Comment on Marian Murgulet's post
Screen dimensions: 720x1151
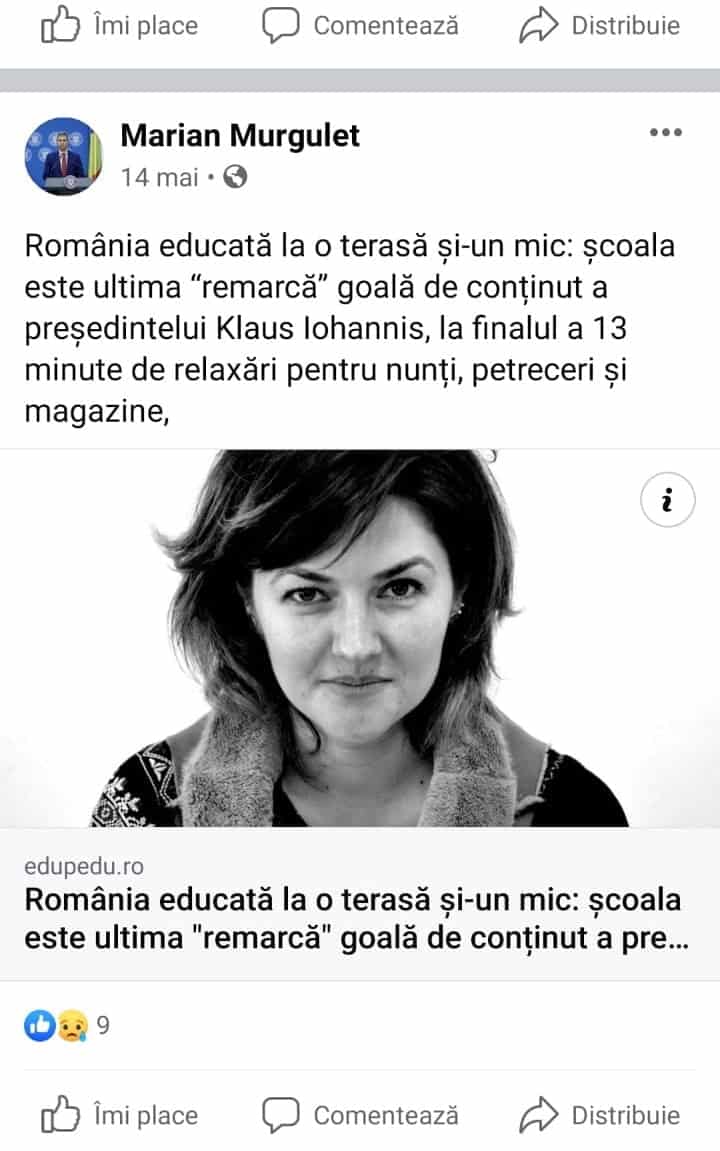pyautogui.click(x=360, y=1115)
